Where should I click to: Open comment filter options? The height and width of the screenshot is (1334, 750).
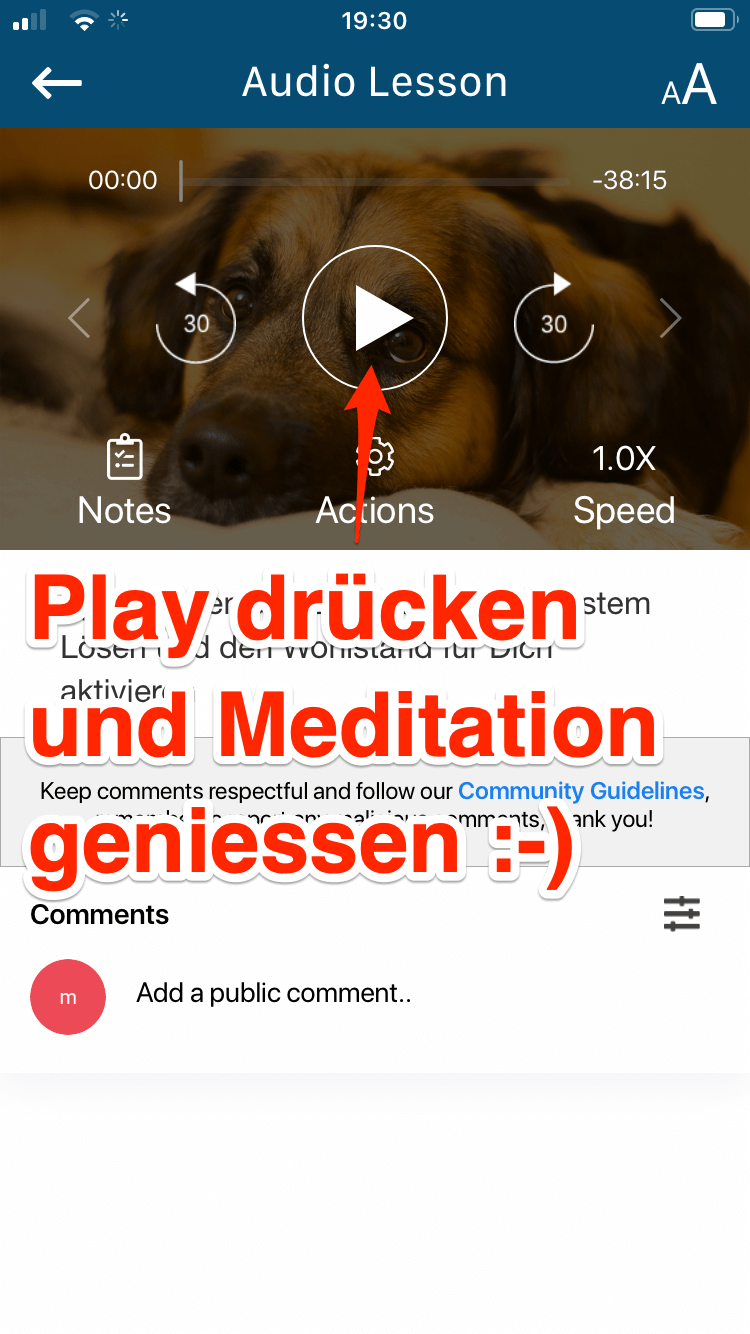coord(682,914)
